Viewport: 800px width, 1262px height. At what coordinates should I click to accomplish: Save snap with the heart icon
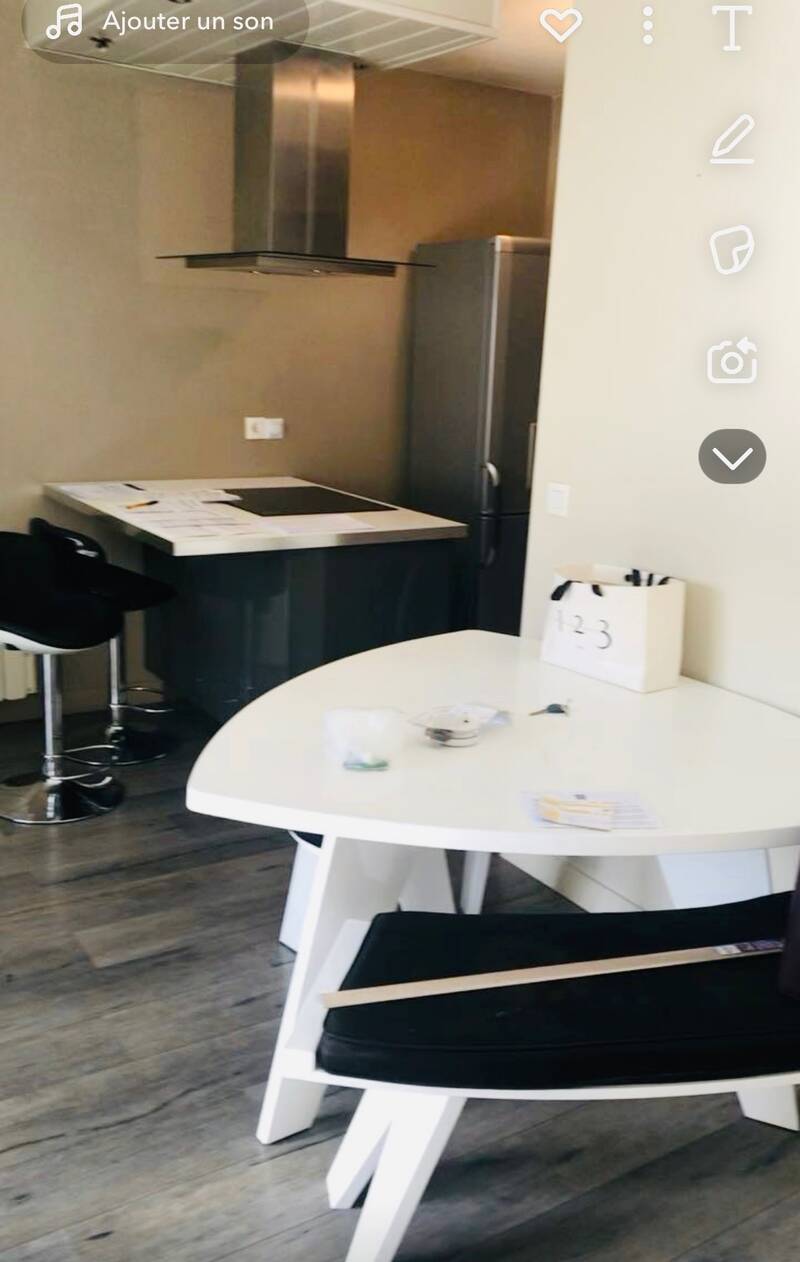click(560, 26)
